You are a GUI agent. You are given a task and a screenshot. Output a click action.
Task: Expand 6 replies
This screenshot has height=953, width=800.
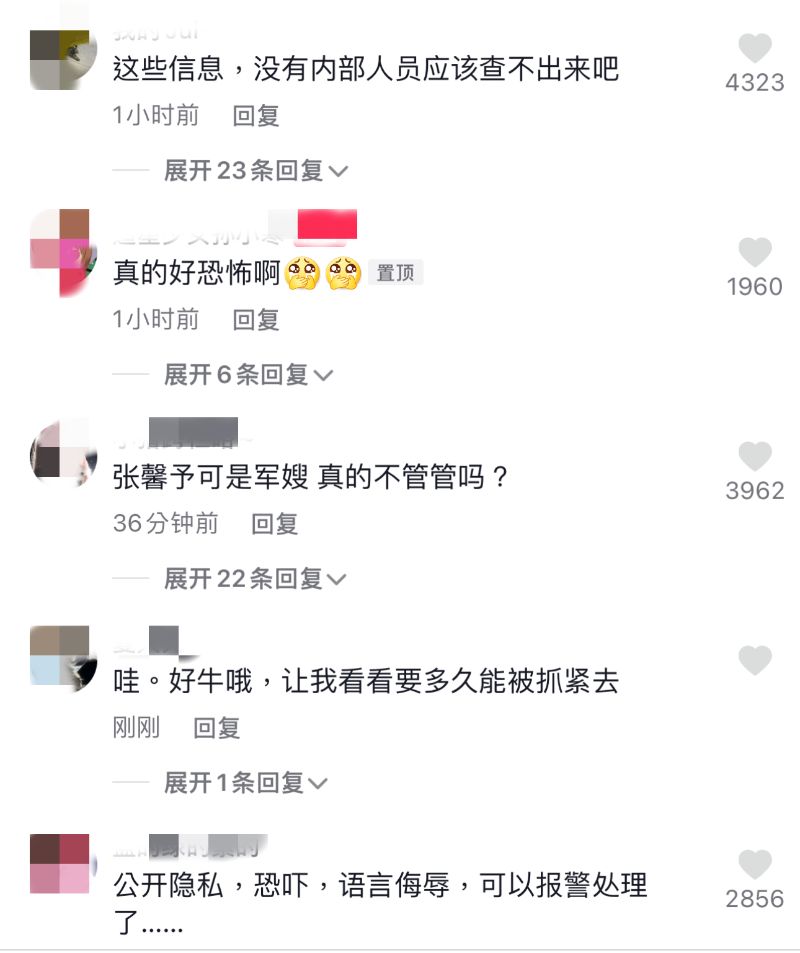click(249, 375)
